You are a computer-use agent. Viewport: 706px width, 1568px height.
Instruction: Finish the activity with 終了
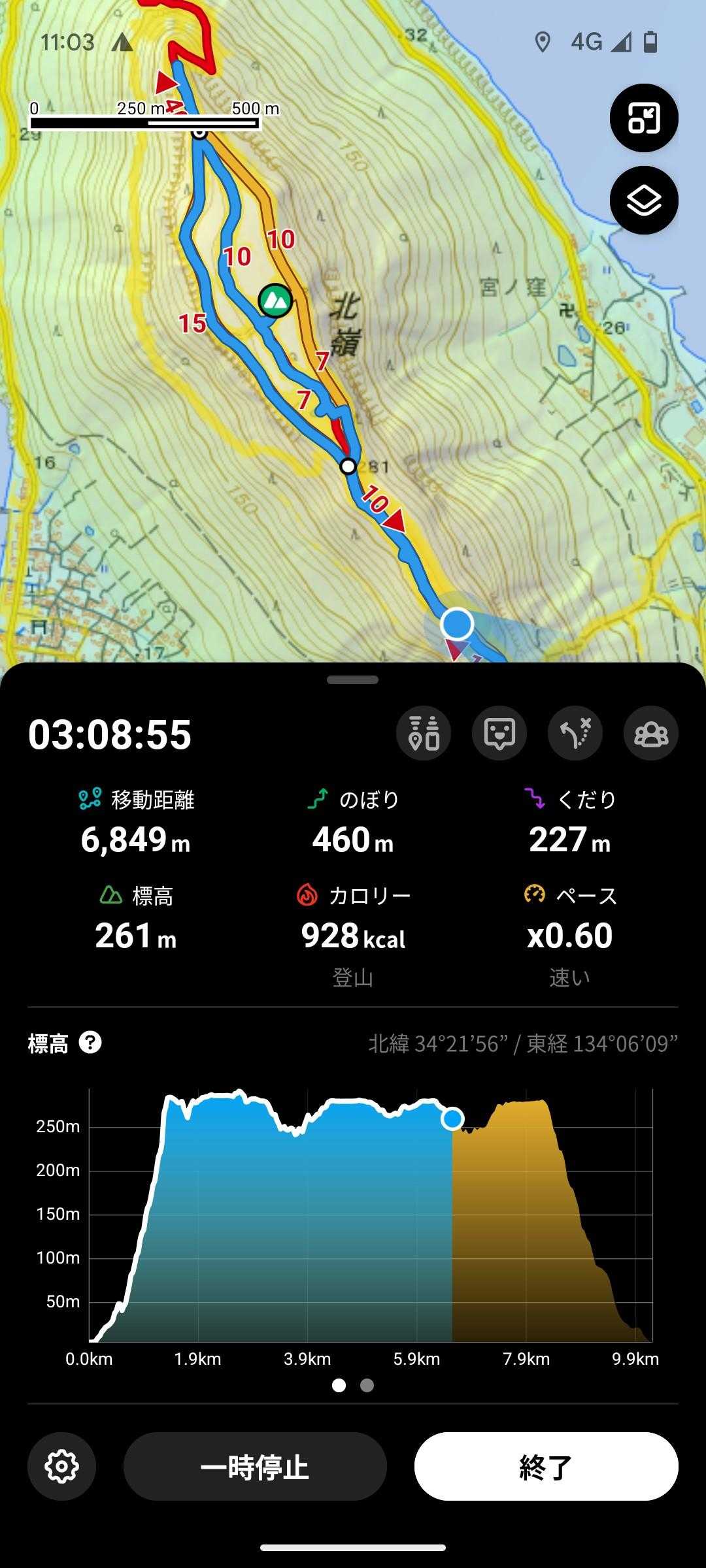click(546, 1467)
